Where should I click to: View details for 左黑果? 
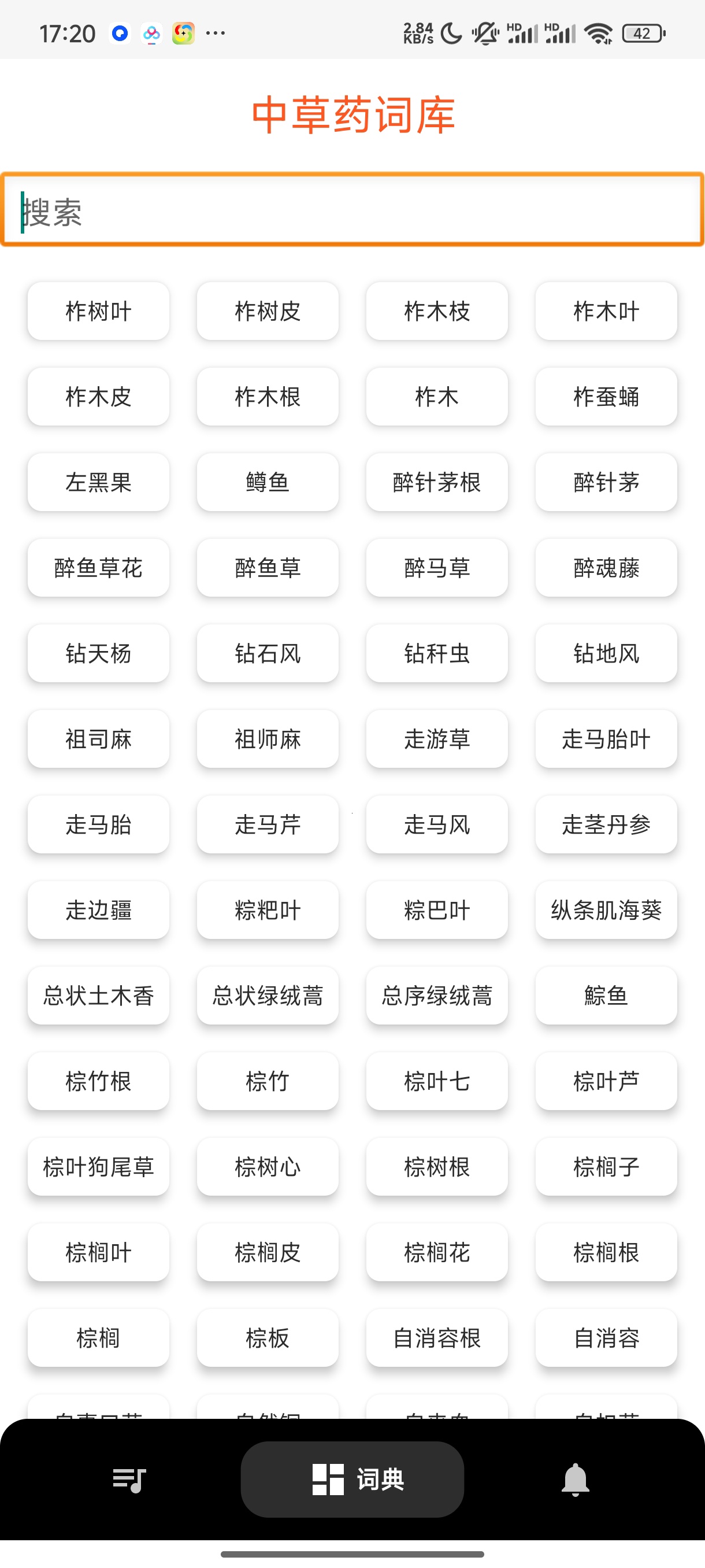(99, 482)
